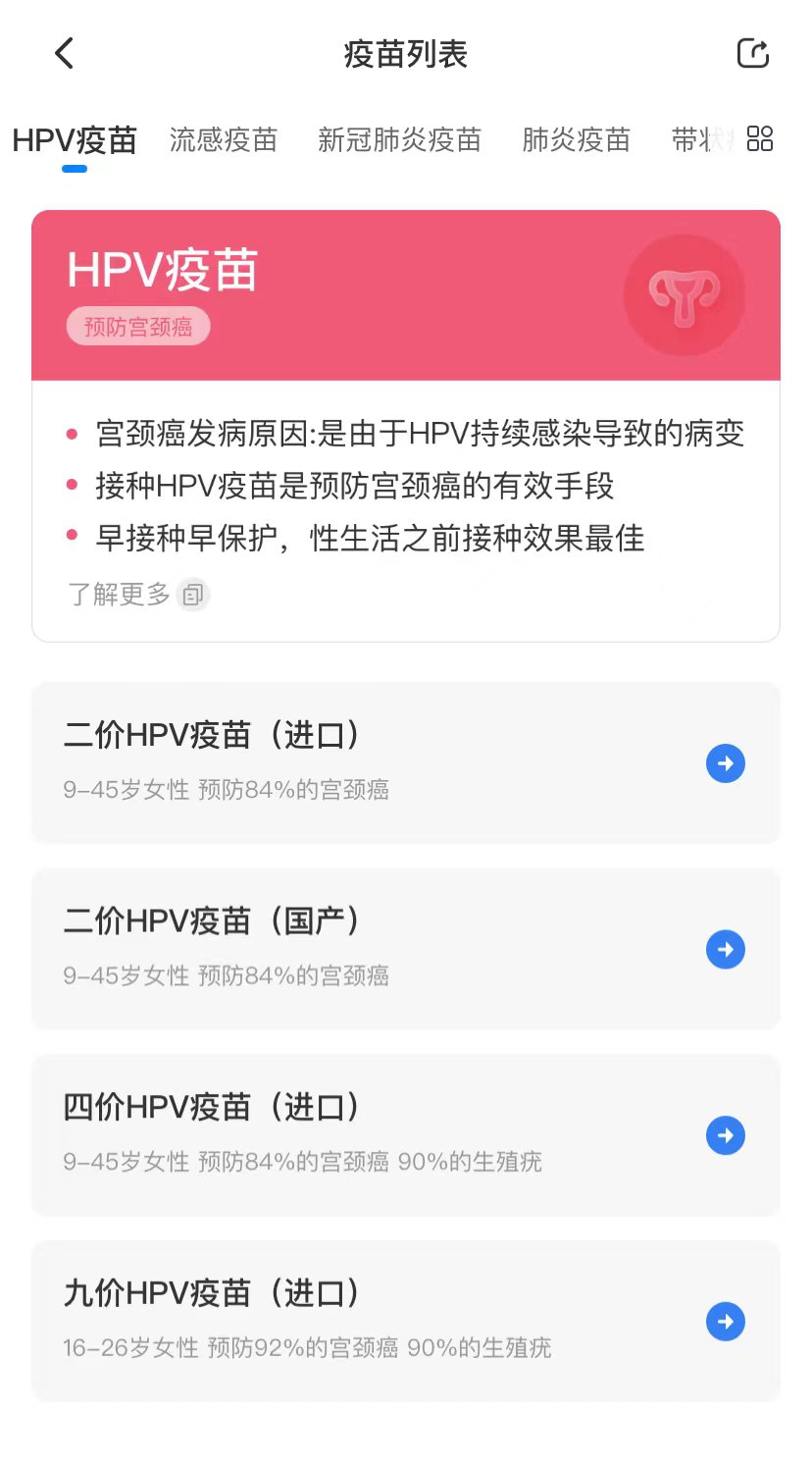Go back from the 疫苗列表 page
The width and height of the screenshot is (812, 1463).
(x=65, y=53)
